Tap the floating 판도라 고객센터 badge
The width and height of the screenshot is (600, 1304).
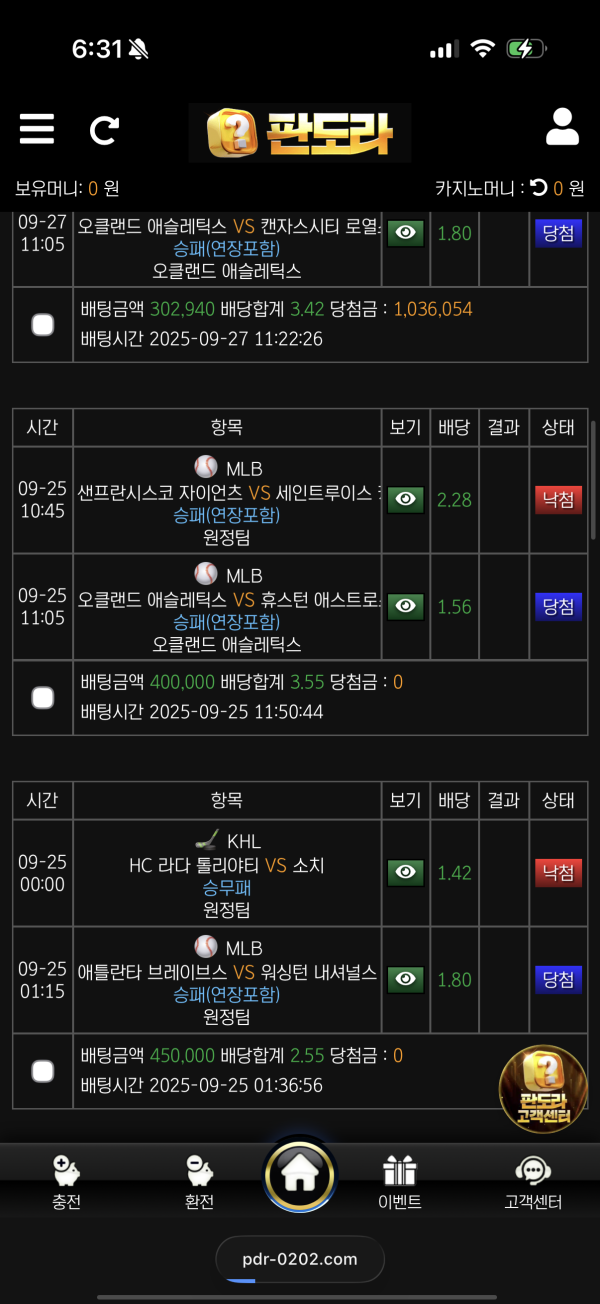pyautogui.click(x=542, y=1087)
